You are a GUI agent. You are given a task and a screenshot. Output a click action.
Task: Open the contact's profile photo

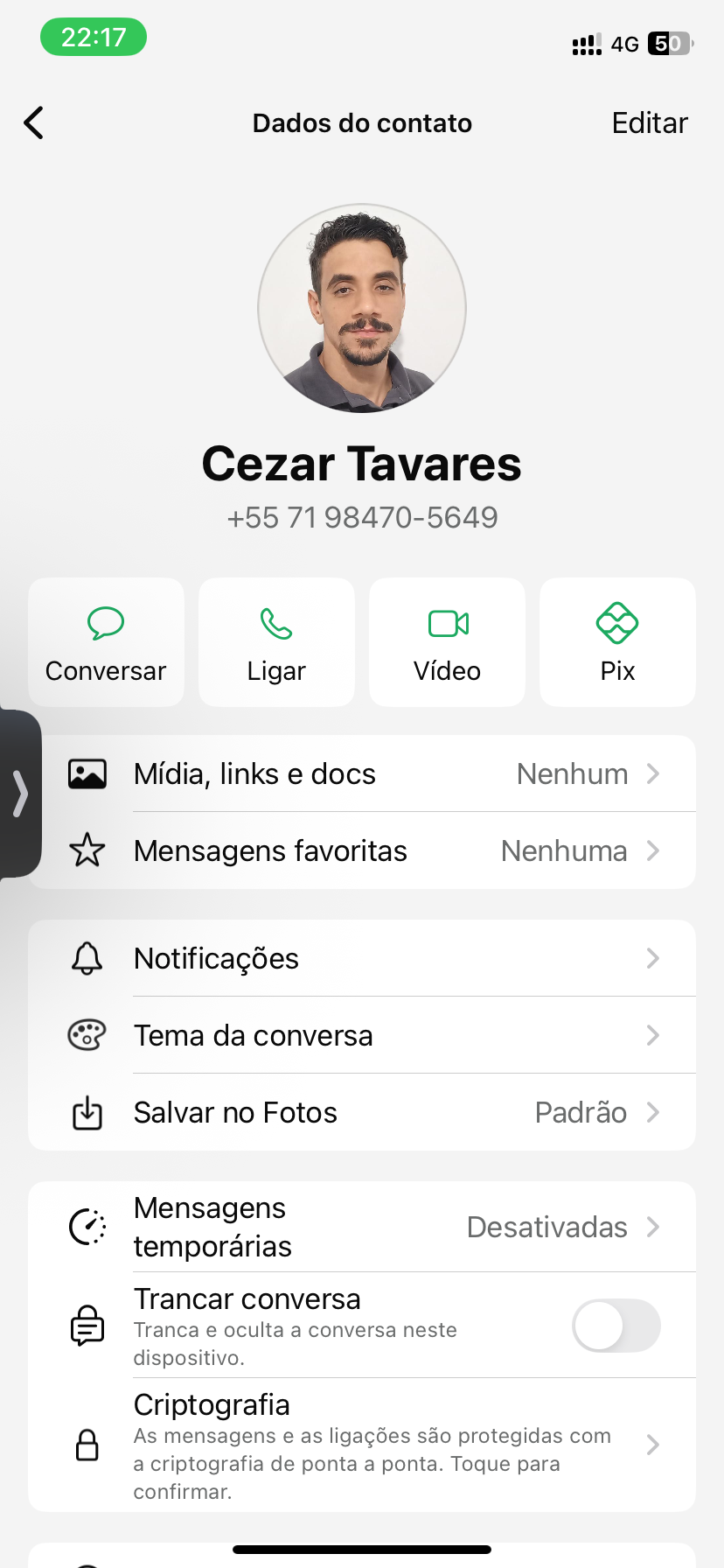pos(362,308)
